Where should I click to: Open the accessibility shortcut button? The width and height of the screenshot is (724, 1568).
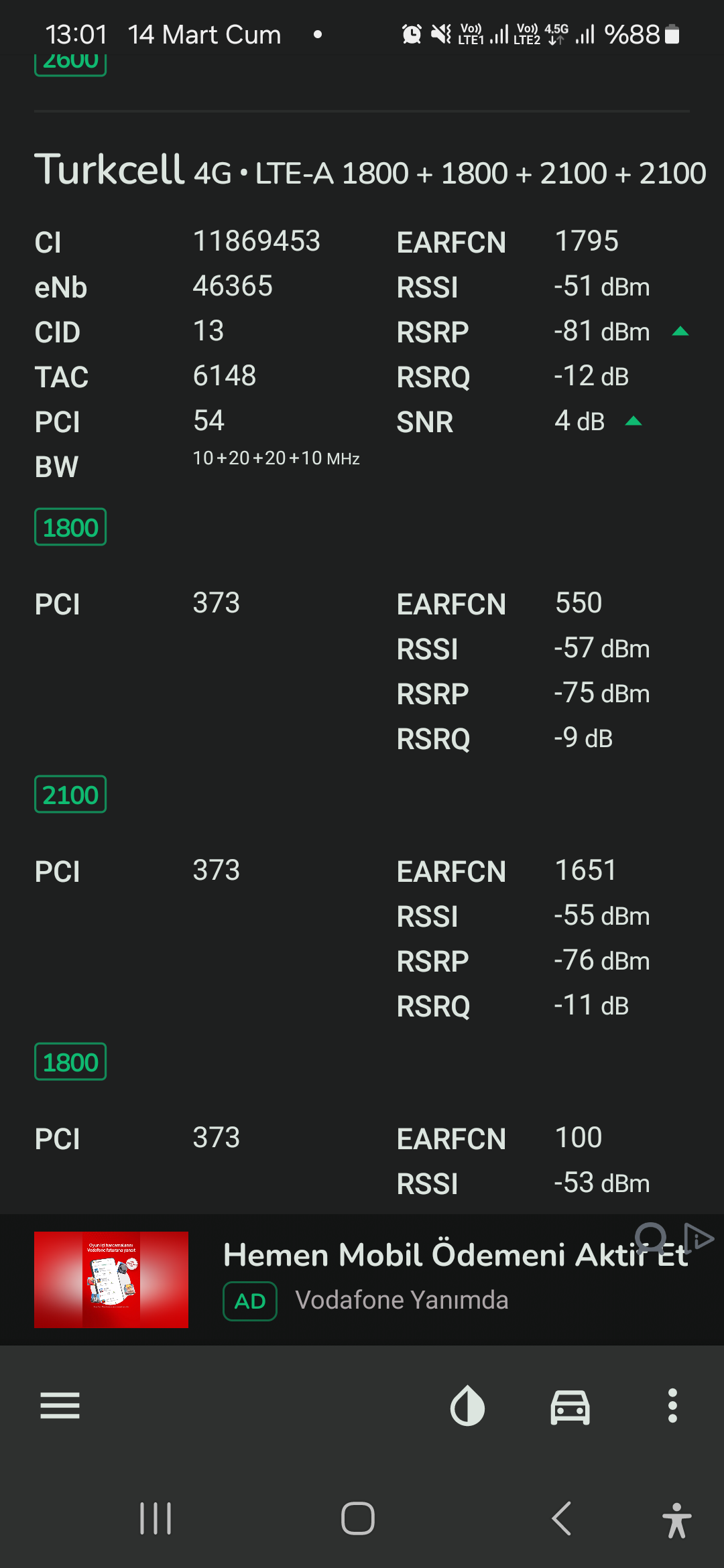click(676, 1520)
